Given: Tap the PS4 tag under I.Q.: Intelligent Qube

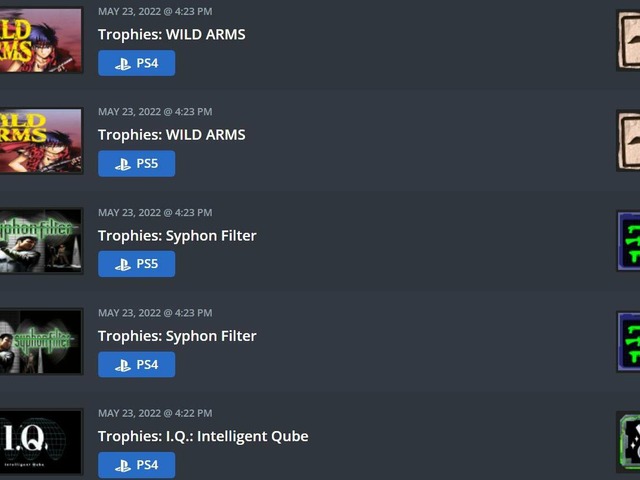Looking at the screenshot, I should 136,465.
